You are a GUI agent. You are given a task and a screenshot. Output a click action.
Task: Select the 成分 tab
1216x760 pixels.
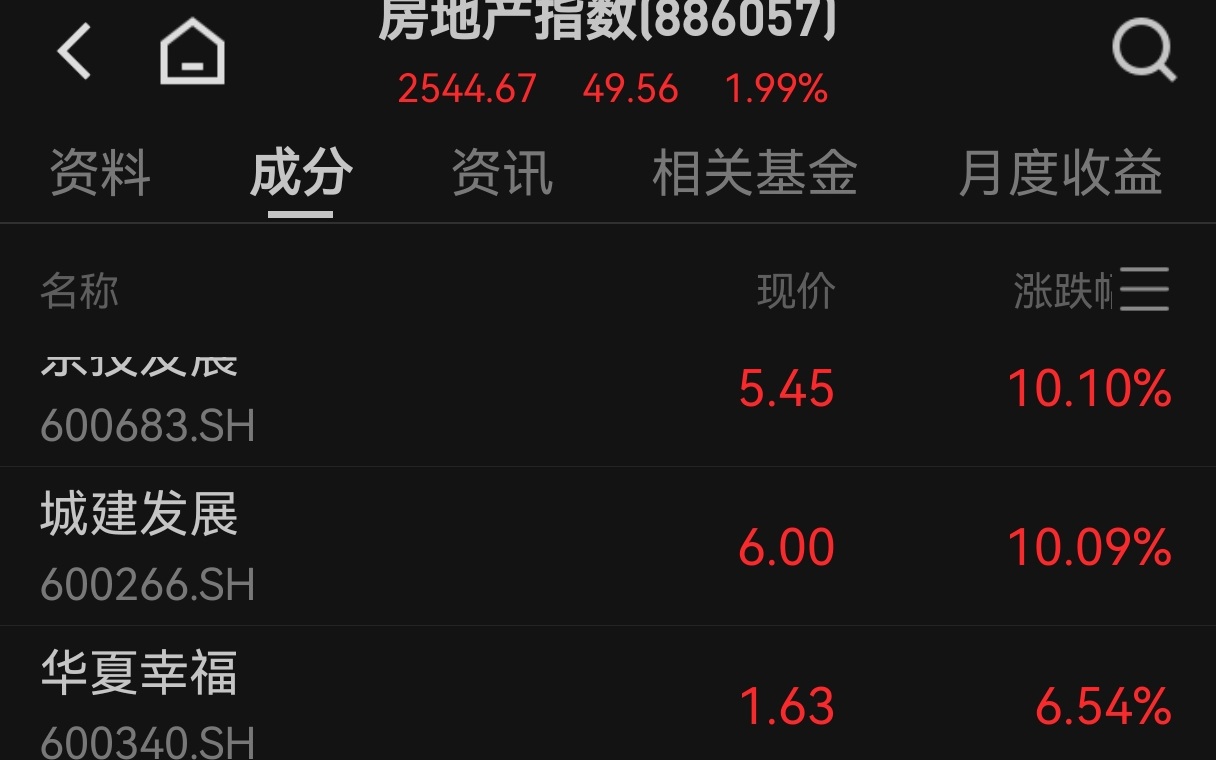point(301,173)
